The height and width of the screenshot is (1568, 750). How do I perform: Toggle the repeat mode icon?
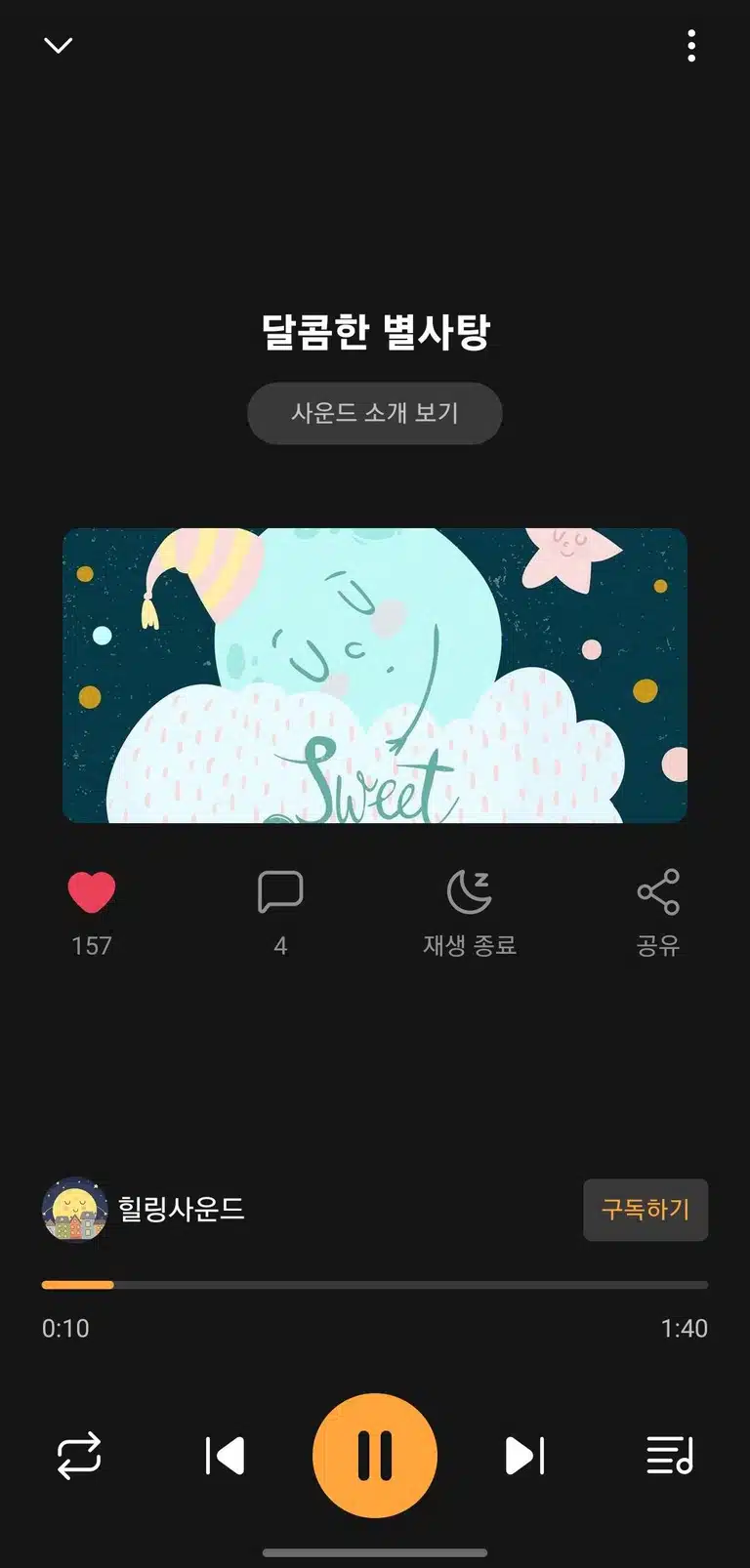tap(79, 1456)
